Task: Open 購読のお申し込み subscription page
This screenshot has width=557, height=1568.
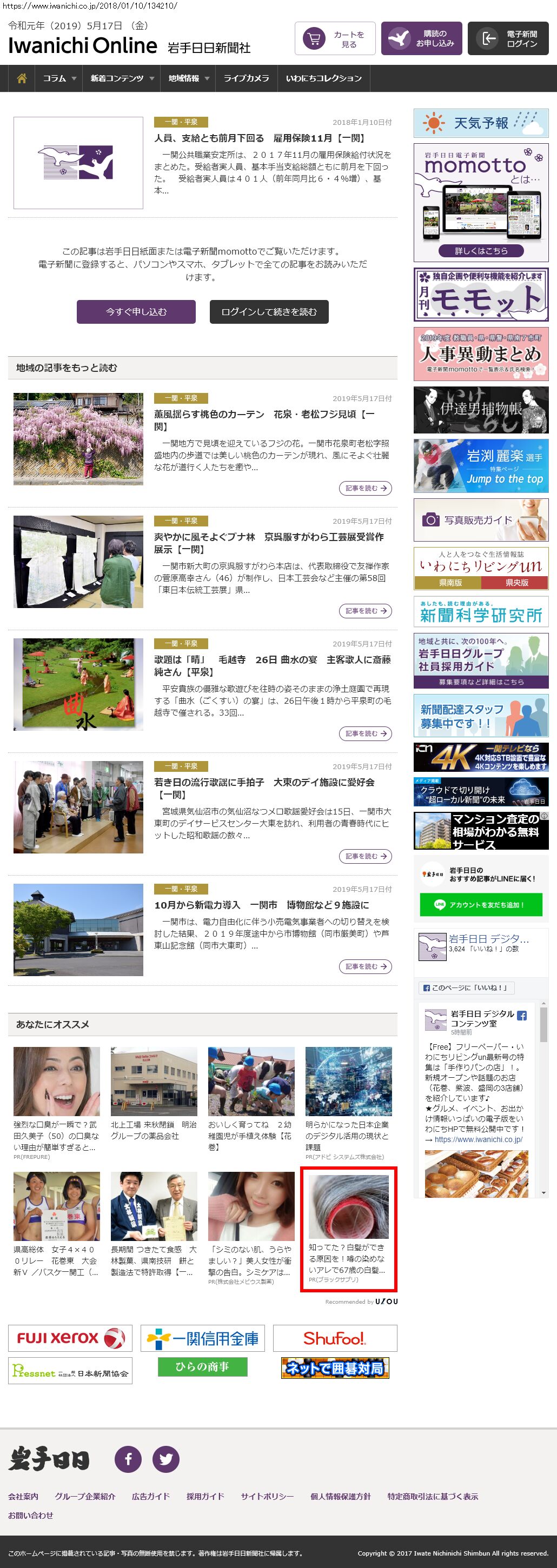Action: click(x=421, y=39)
